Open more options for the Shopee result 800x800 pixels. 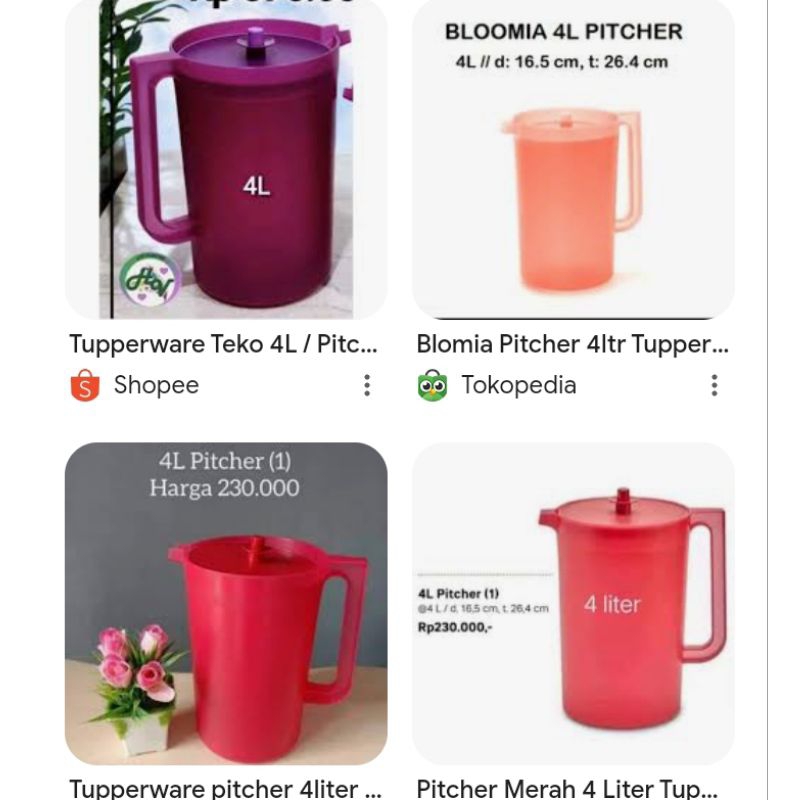pos(367,385)
